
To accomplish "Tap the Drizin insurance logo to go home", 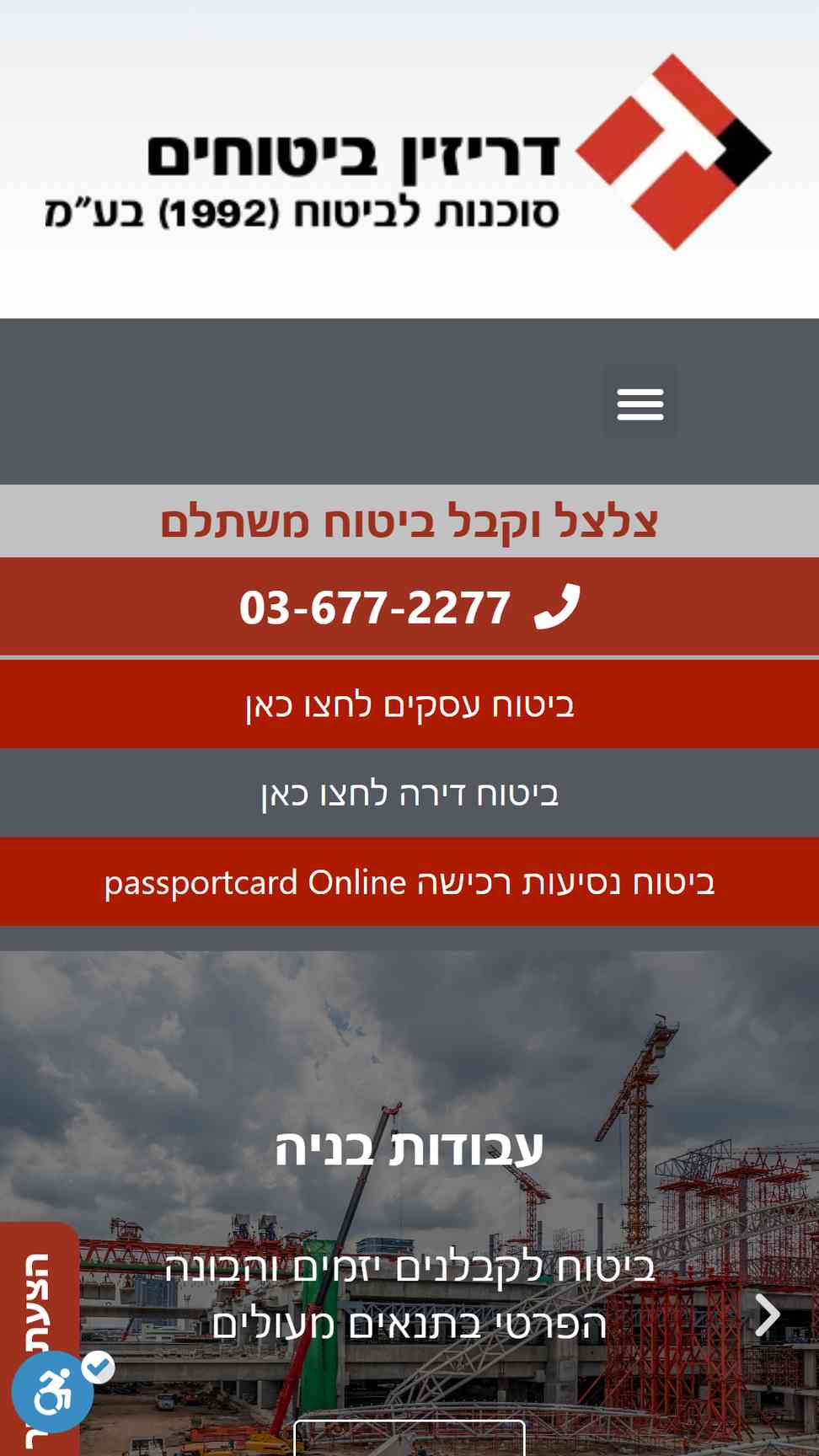I will pyautogui.click(x=409, y=153).
